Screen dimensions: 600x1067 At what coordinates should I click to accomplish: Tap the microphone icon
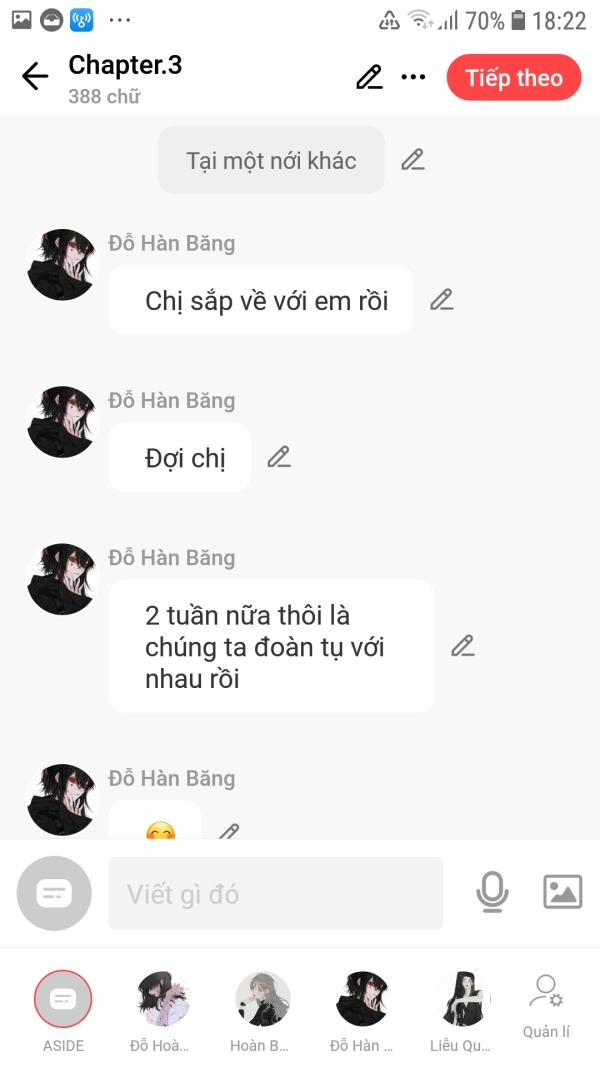492,892
